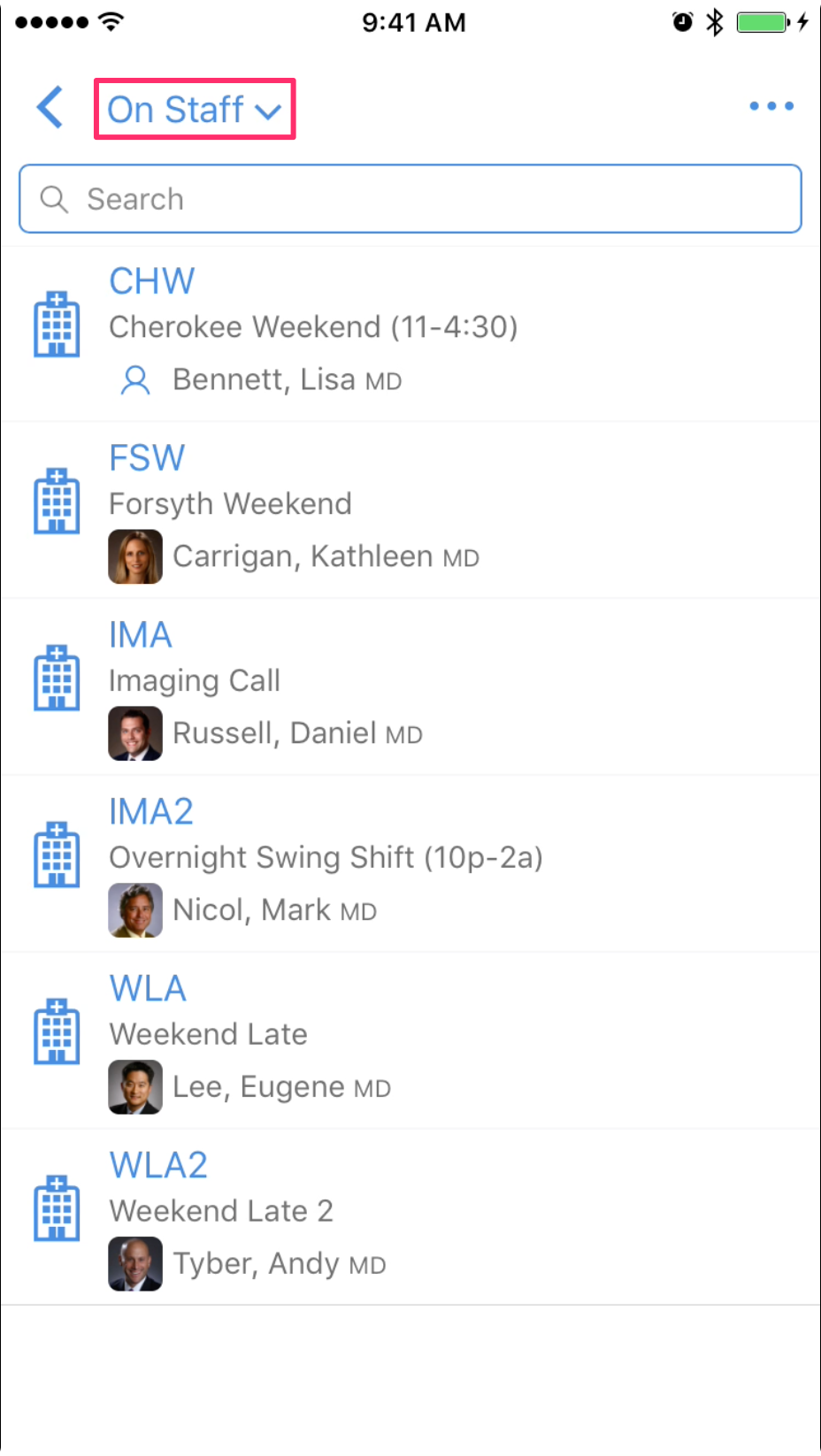The image size is (821, 1456).
Task: Open the CHW Cherokee Weekend row
Action: (x=410, y=333)
